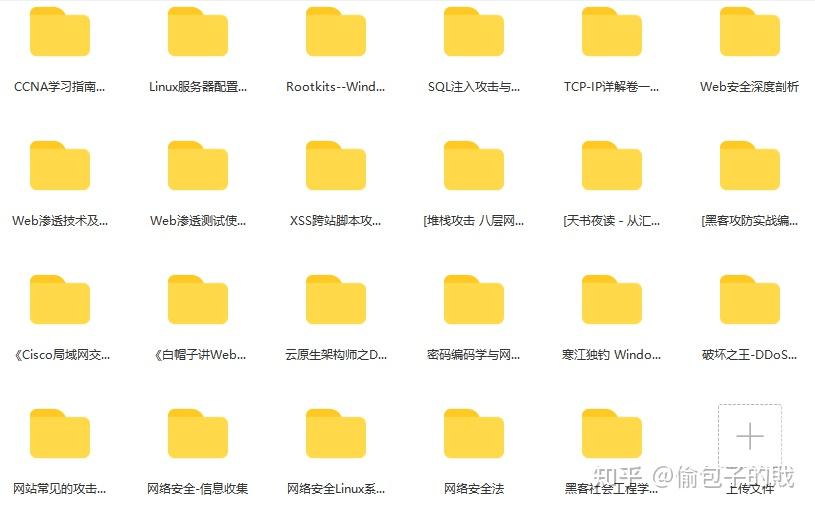Open the 密码编码学与网… folder
This screenshot has width=815, height=510.
coord(474,300)
